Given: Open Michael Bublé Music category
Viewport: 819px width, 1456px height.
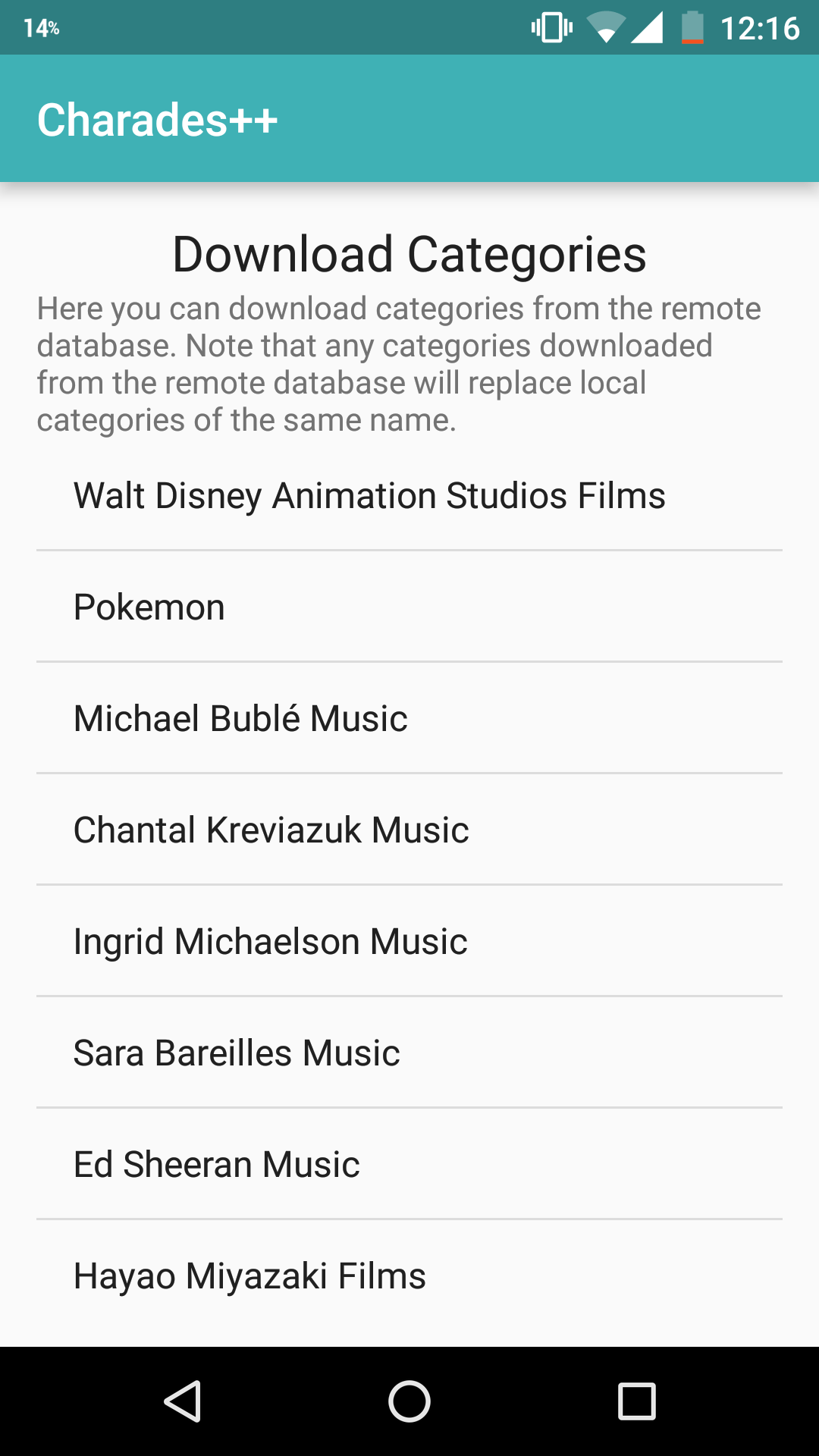Looking at the screenshot, I should pyautogui.click(x=240, y=719).
